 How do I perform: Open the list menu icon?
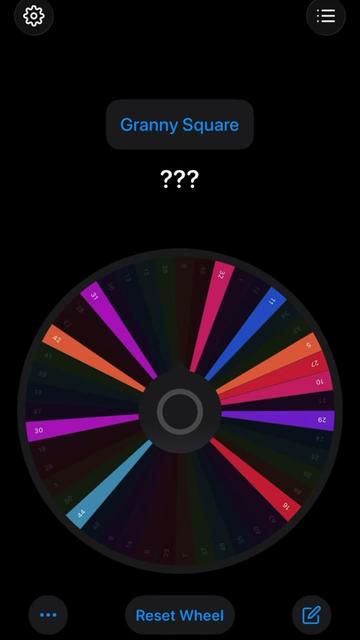(326, 16)
